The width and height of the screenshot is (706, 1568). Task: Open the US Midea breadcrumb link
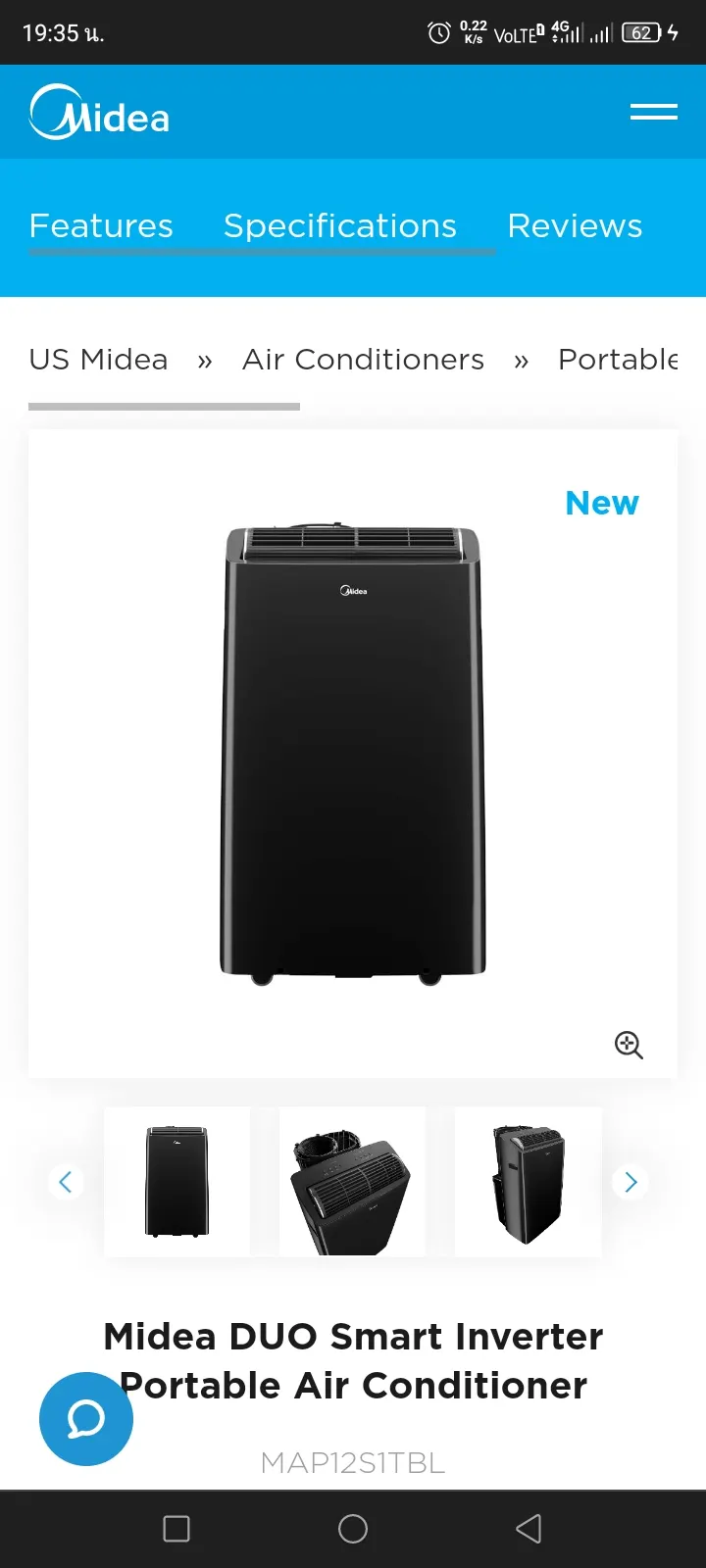[x=98, y=360]
